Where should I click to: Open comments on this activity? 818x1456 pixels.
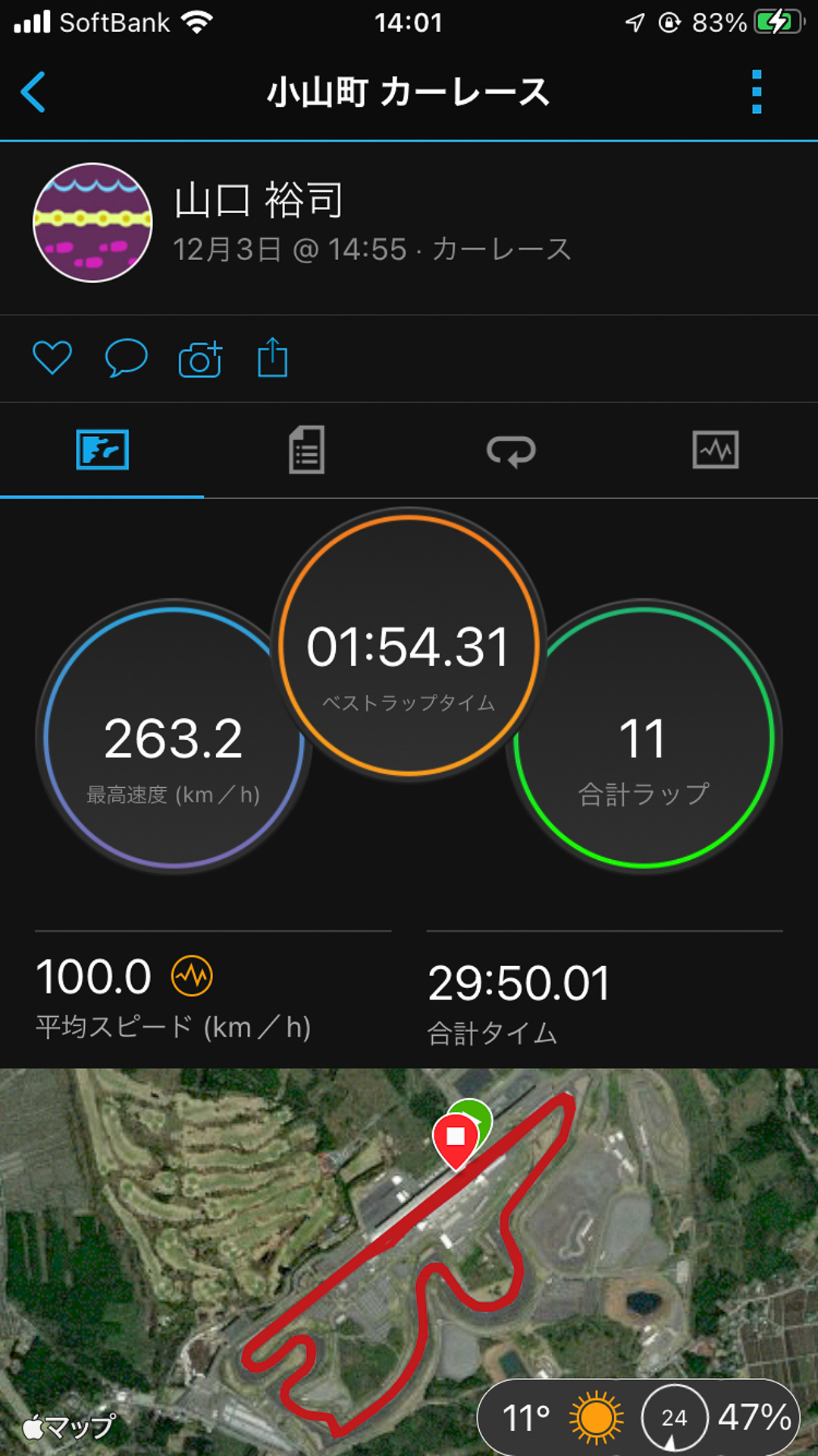126,357
